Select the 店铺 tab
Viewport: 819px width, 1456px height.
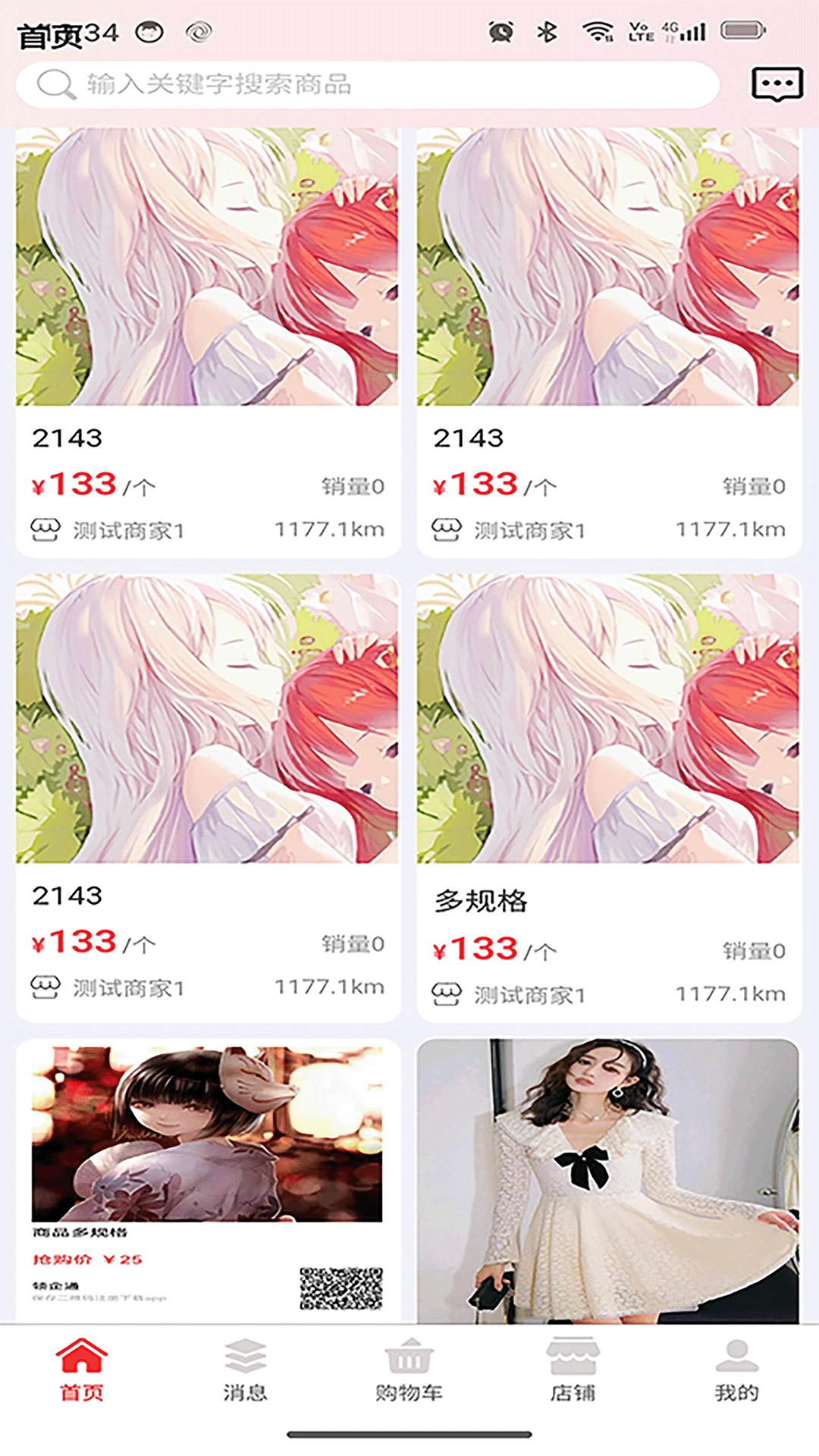click(x=573, y=1370)
